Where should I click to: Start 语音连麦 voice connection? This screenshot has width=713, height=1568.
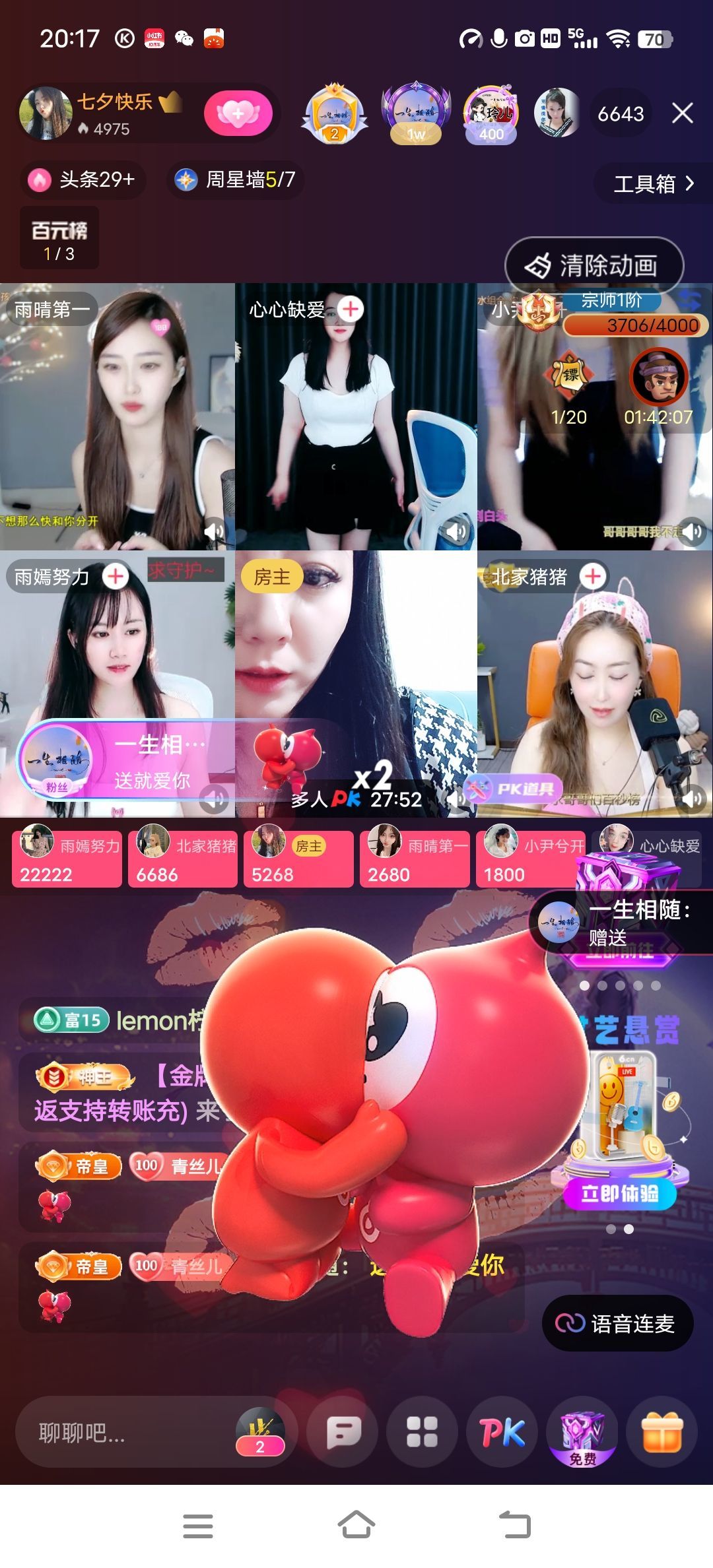[x=618, y=1323]
